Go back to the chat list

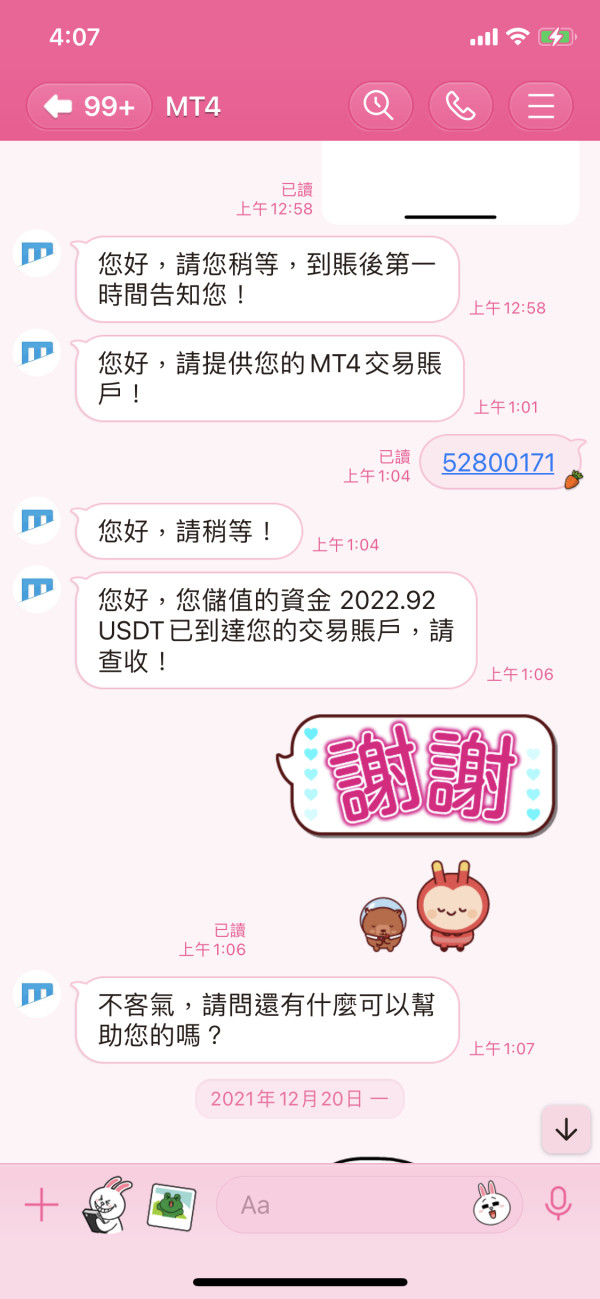(89, 106)
